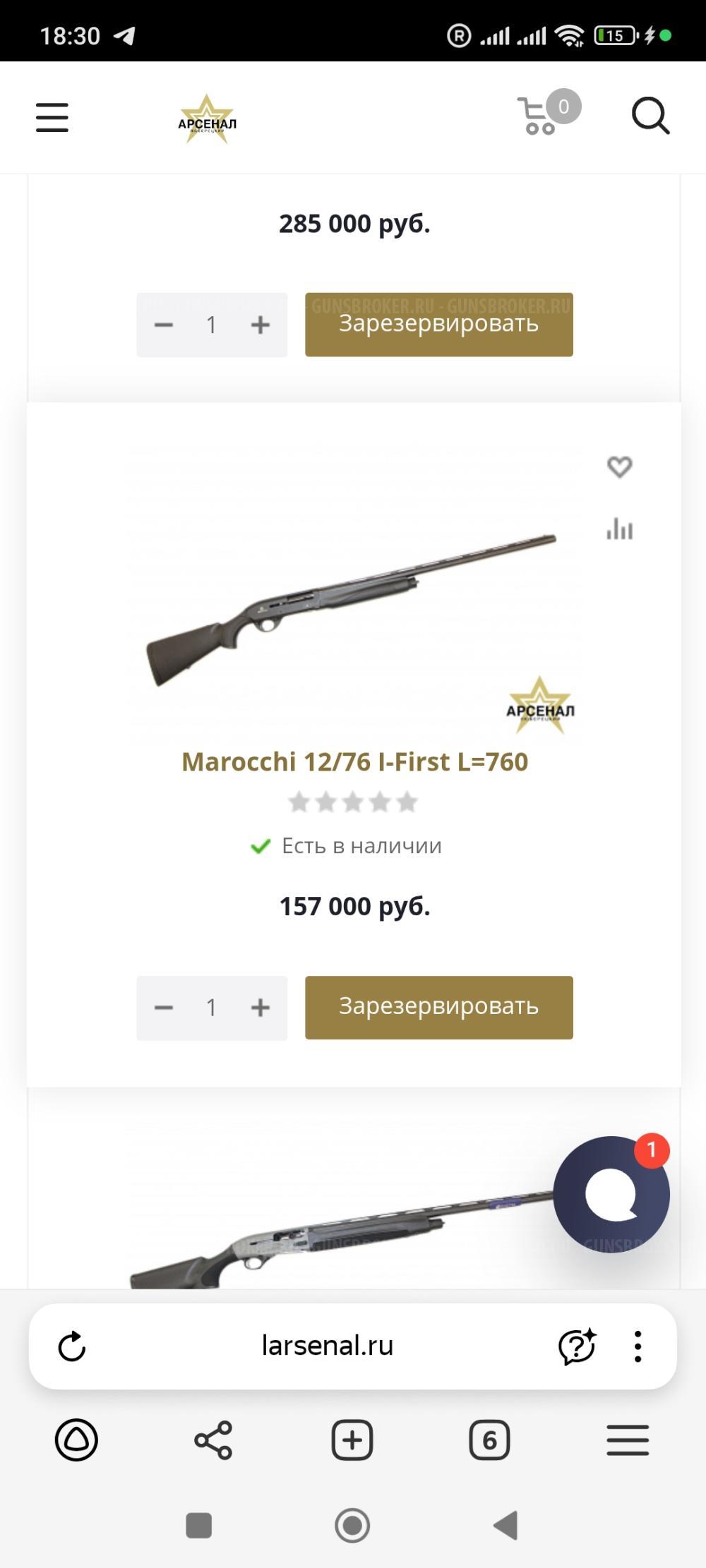
Task: Increase quantity of Marocchi I-First
Action: pos(261,1007)
